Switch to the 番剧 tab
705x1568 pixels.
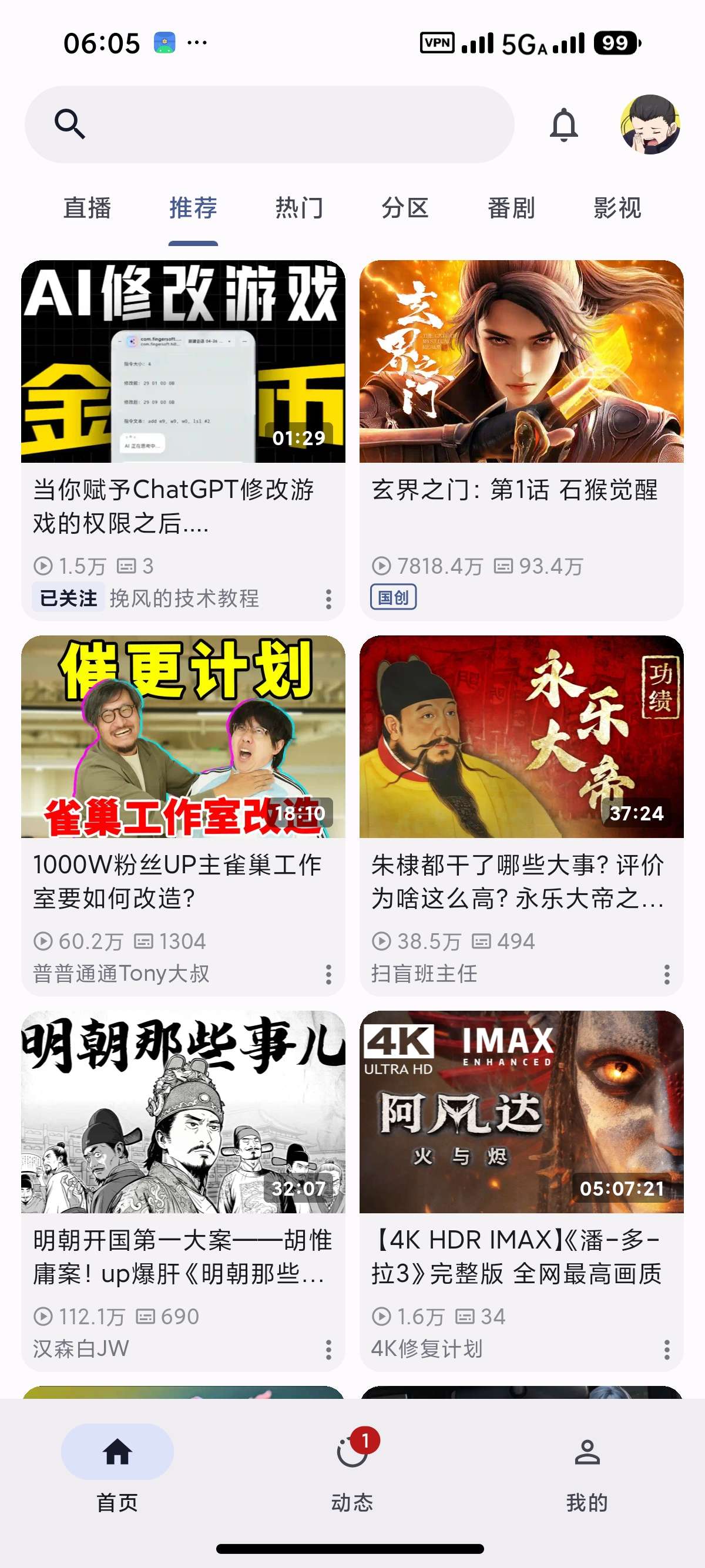[x=511, y=208]
